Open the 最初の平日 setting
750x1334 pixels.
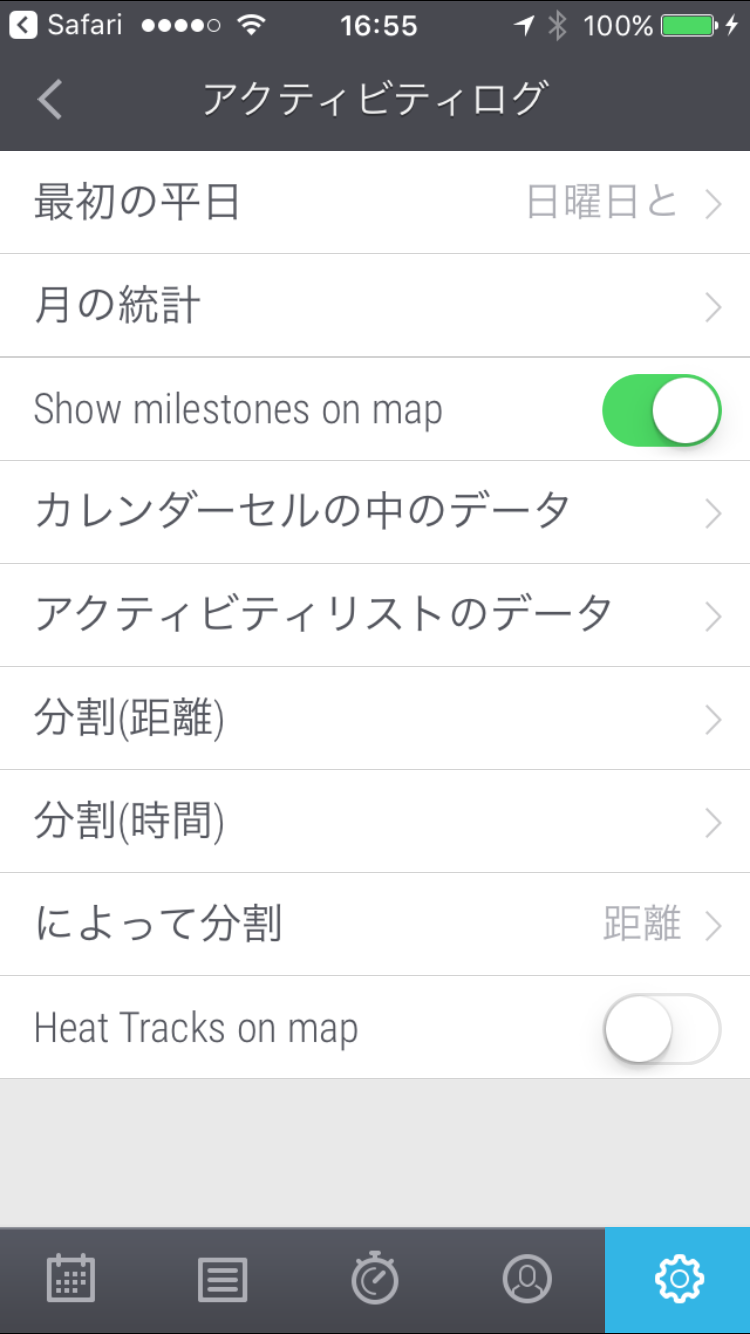(375, 203)
